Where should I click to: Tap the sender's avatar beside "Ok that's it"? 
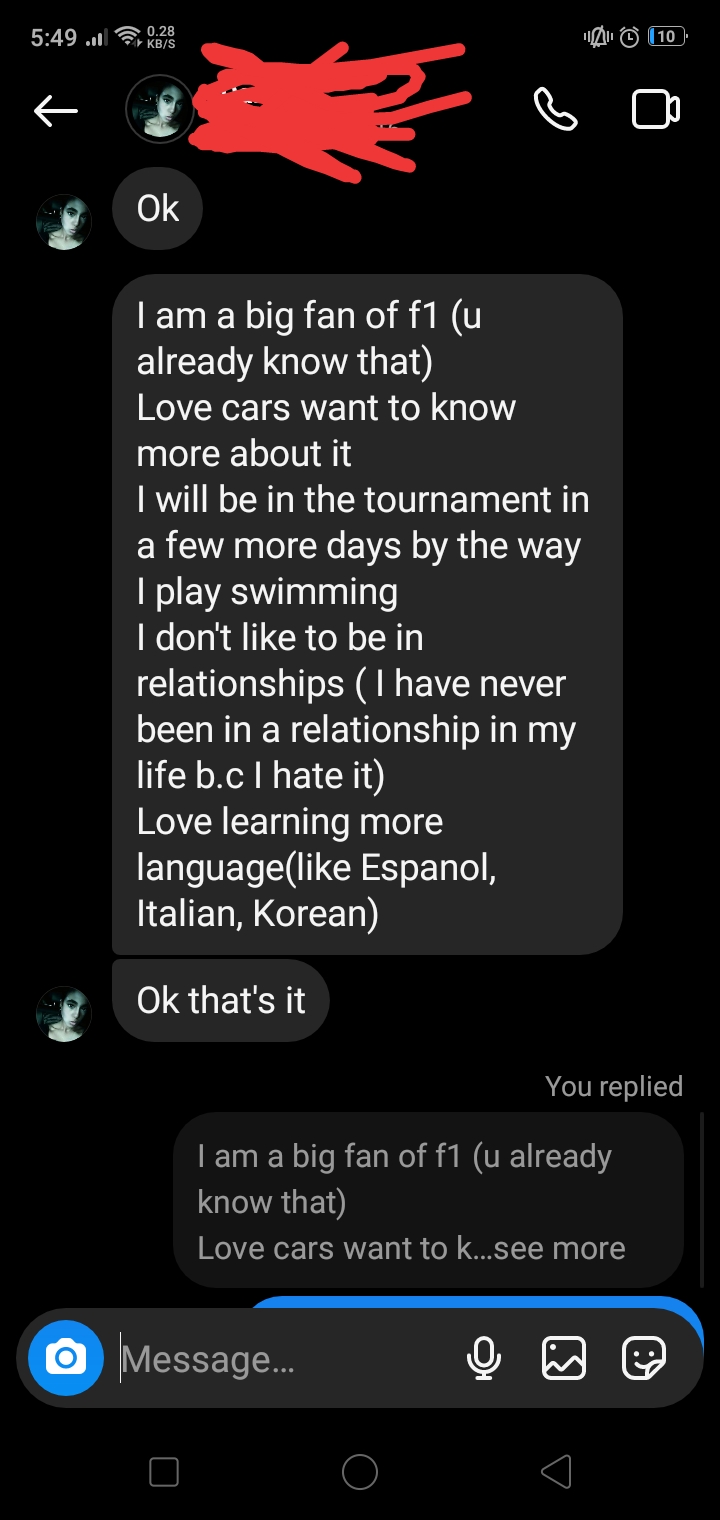click(x=64, y=1013)
